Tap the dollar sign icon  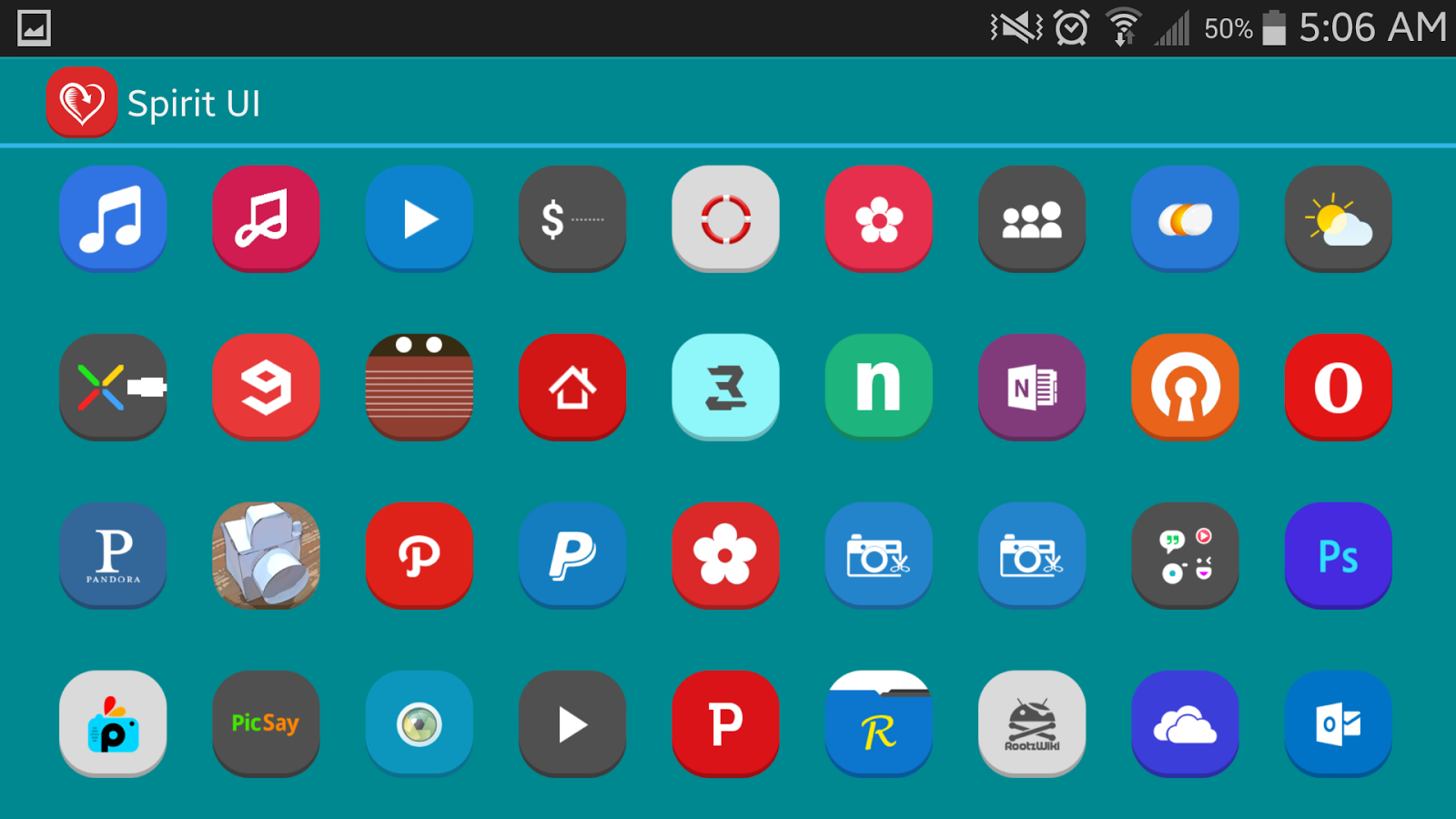point(572,218)
